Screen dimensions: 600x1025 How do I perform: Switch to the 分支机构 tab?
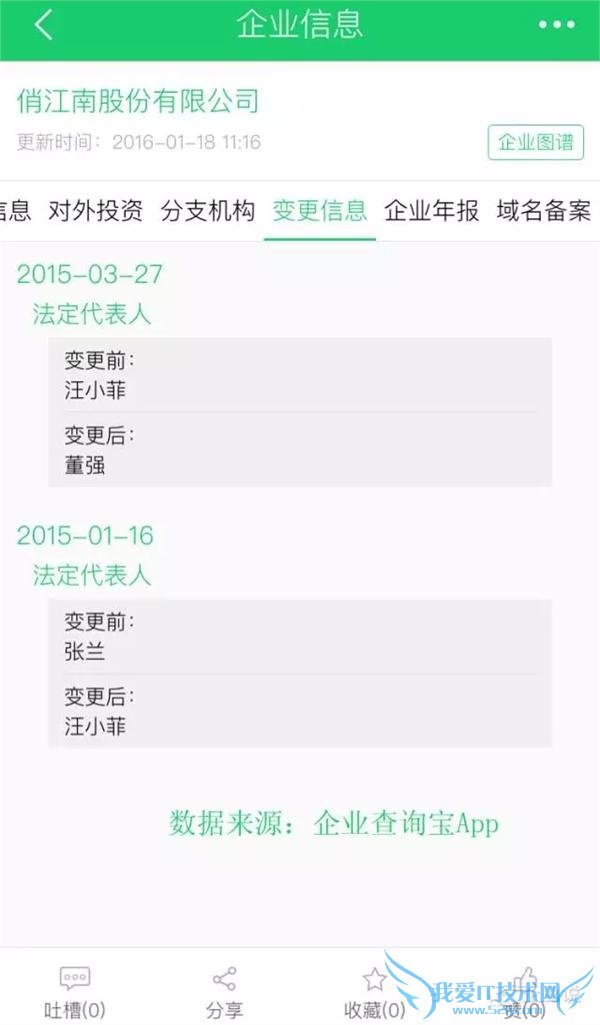[x=208, y=211]
